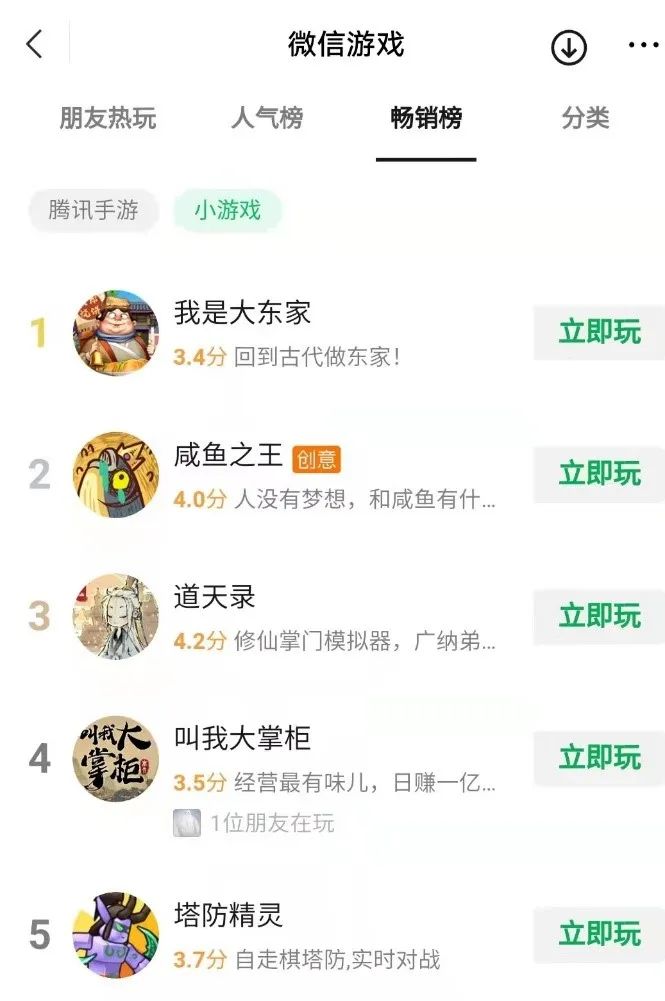Open the download manager icon
Screen dimensions: 665x1001
[x=569, y=46]
